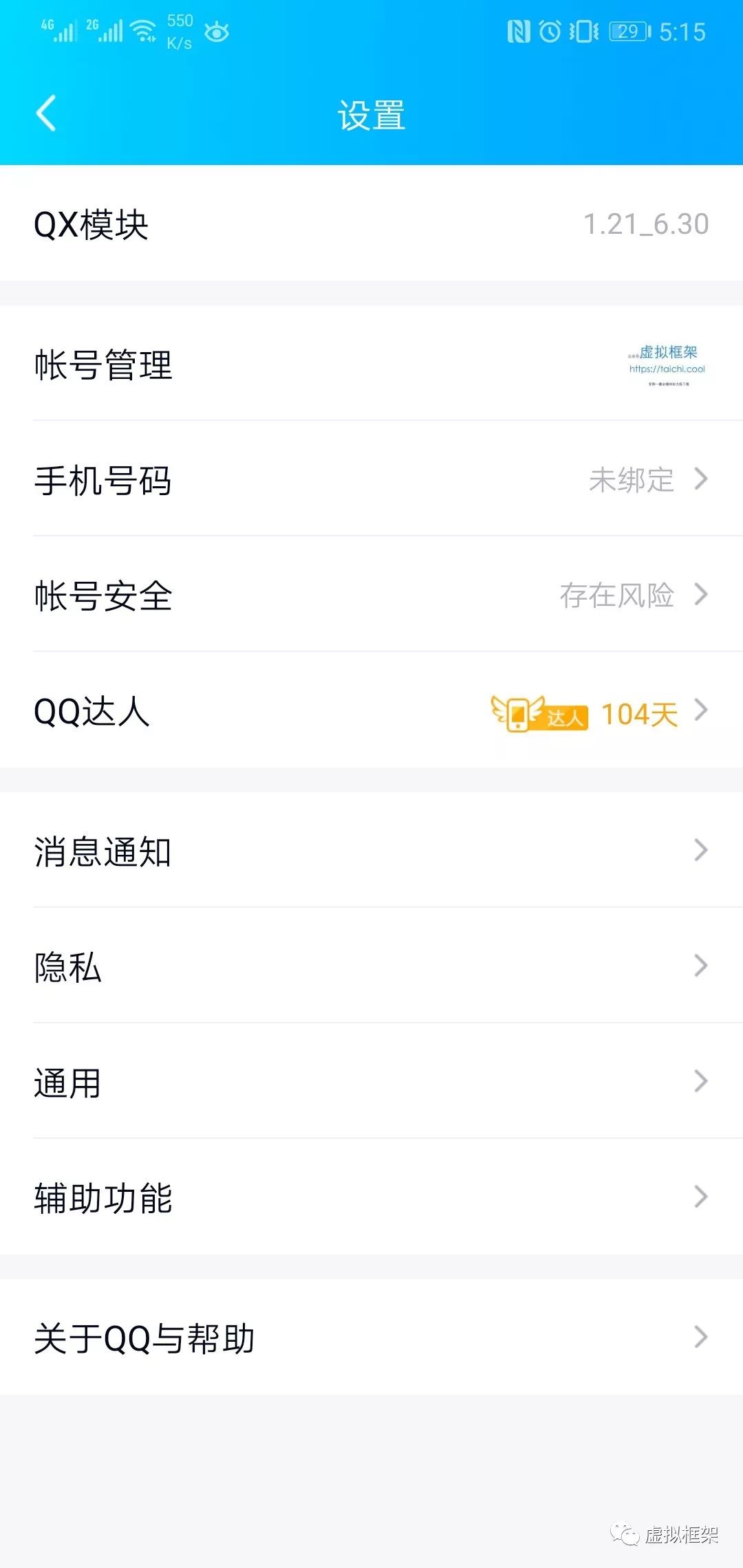Check 帐号安全 risk status
743x1568 pixels.
371,594
